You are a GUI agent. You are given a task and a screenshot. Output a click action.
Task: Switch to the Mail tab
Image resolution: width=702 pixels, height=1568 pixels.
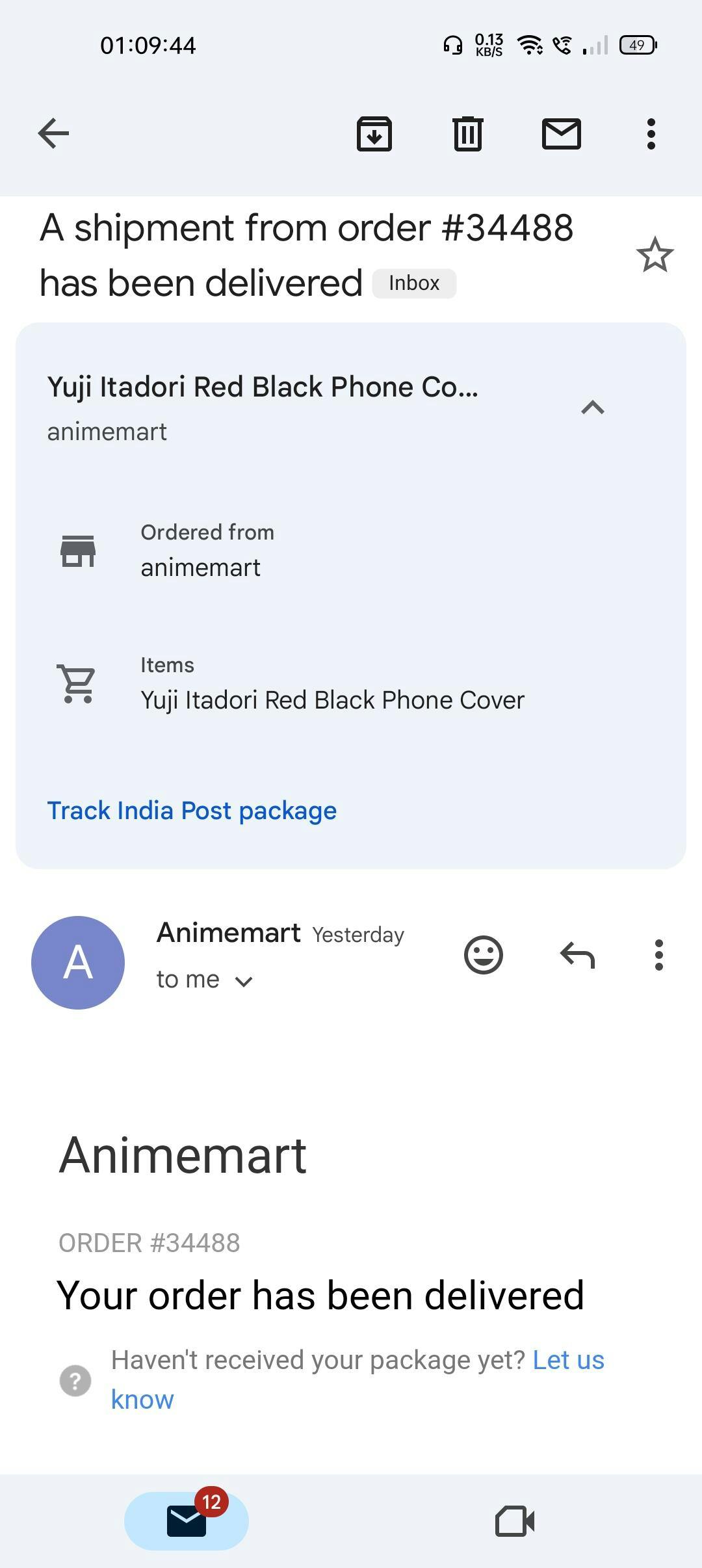click(187, 1521)
